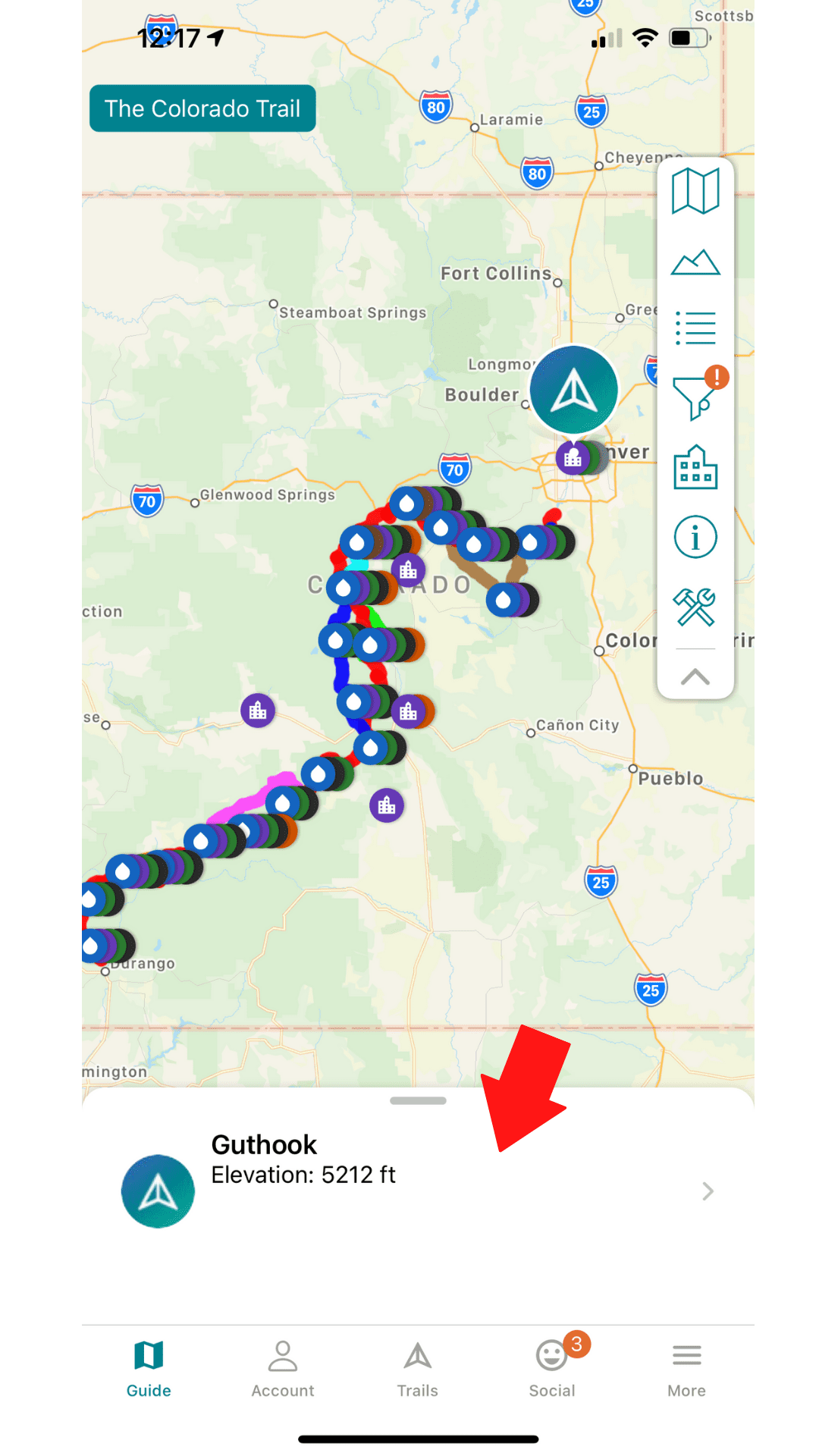This screenshot has width=819, height=1456.
Task: Switch to the Trails tab
Action: pyautogui.click(x=416, y=1365)
